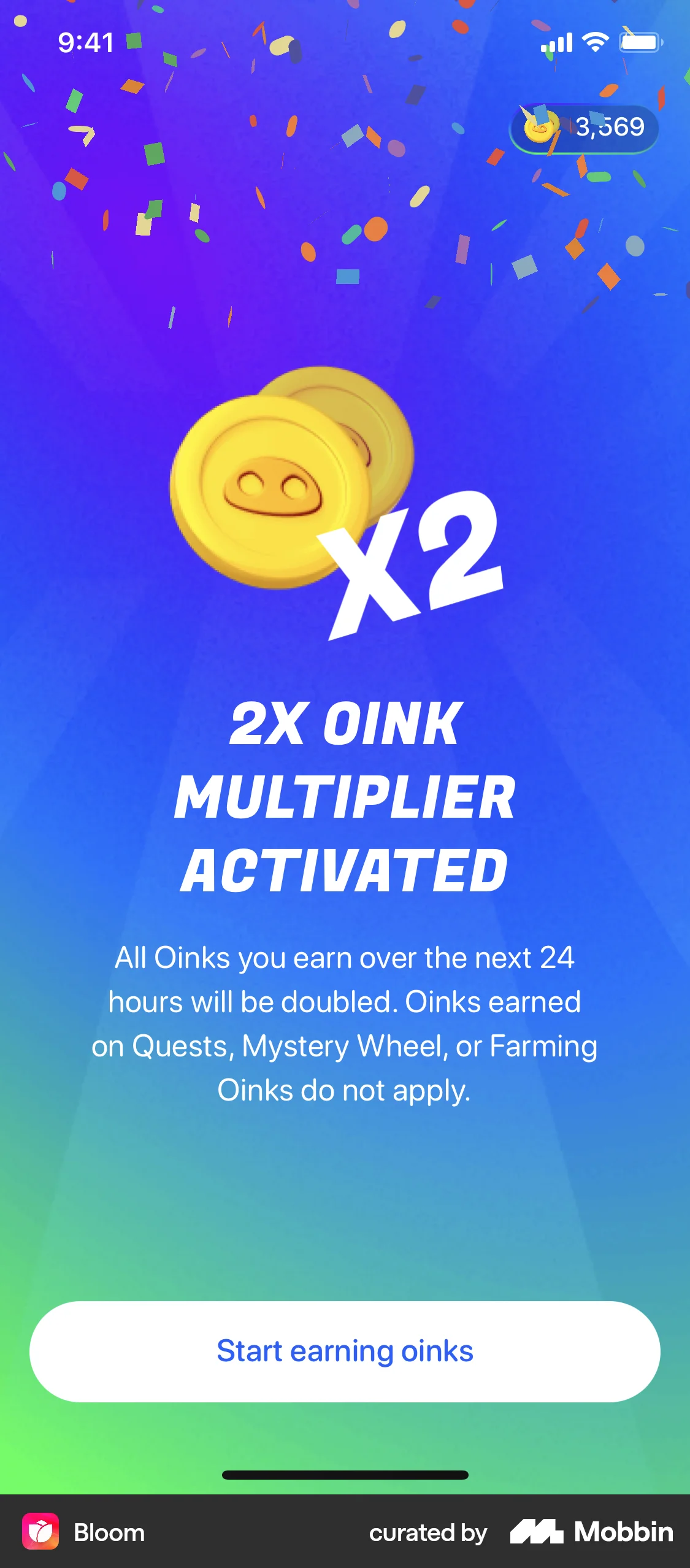Tap the Start earning oinks button
690x1568 pixels.
tap(345, 1351)
